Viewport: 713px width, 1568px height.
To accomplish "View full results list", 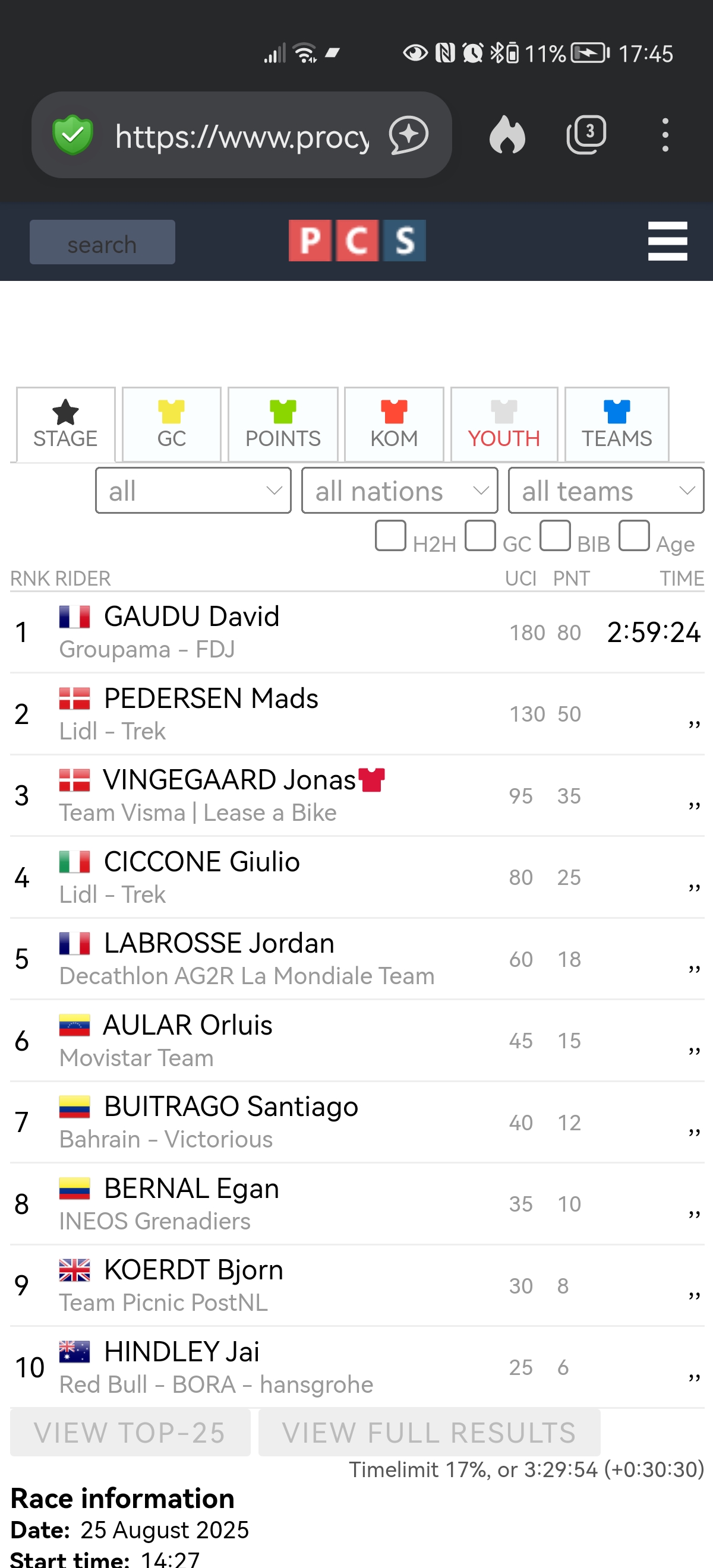I will (x=428, y=1433).
